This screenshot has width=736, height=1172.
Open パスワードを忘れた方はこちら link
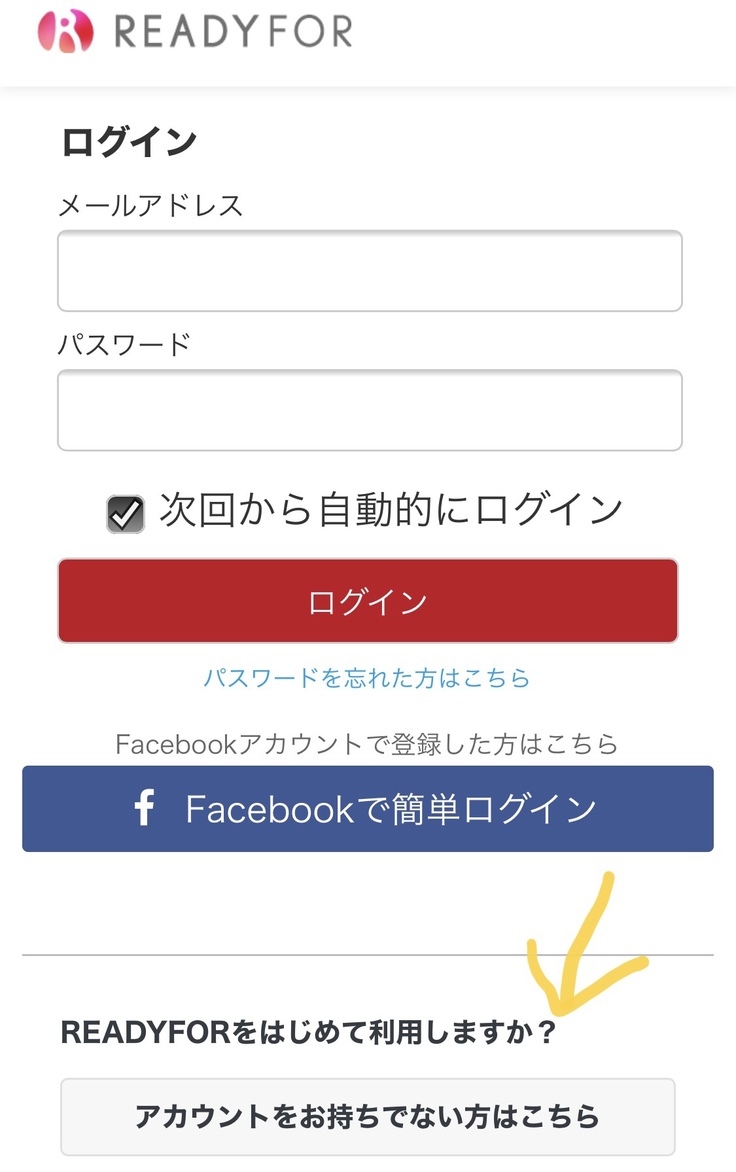tap(367, 678)
